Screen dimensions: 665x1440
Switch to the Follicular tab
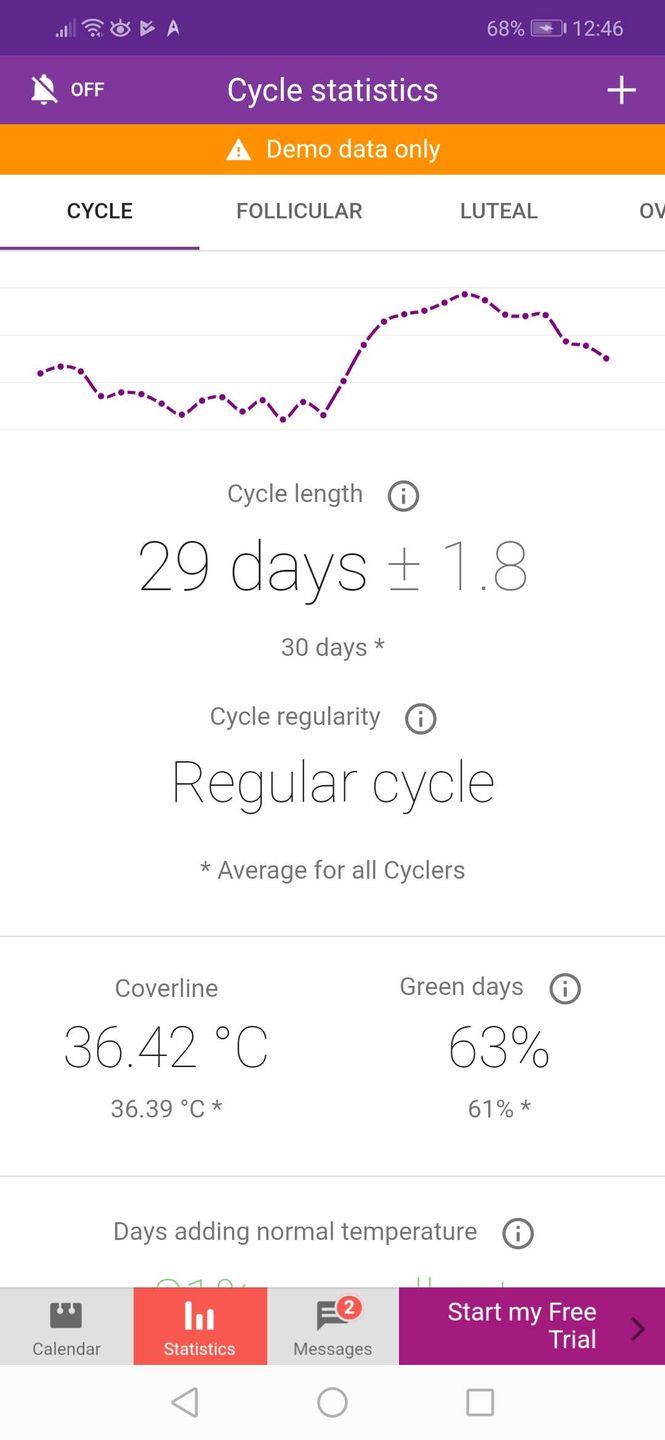point(299,211)
